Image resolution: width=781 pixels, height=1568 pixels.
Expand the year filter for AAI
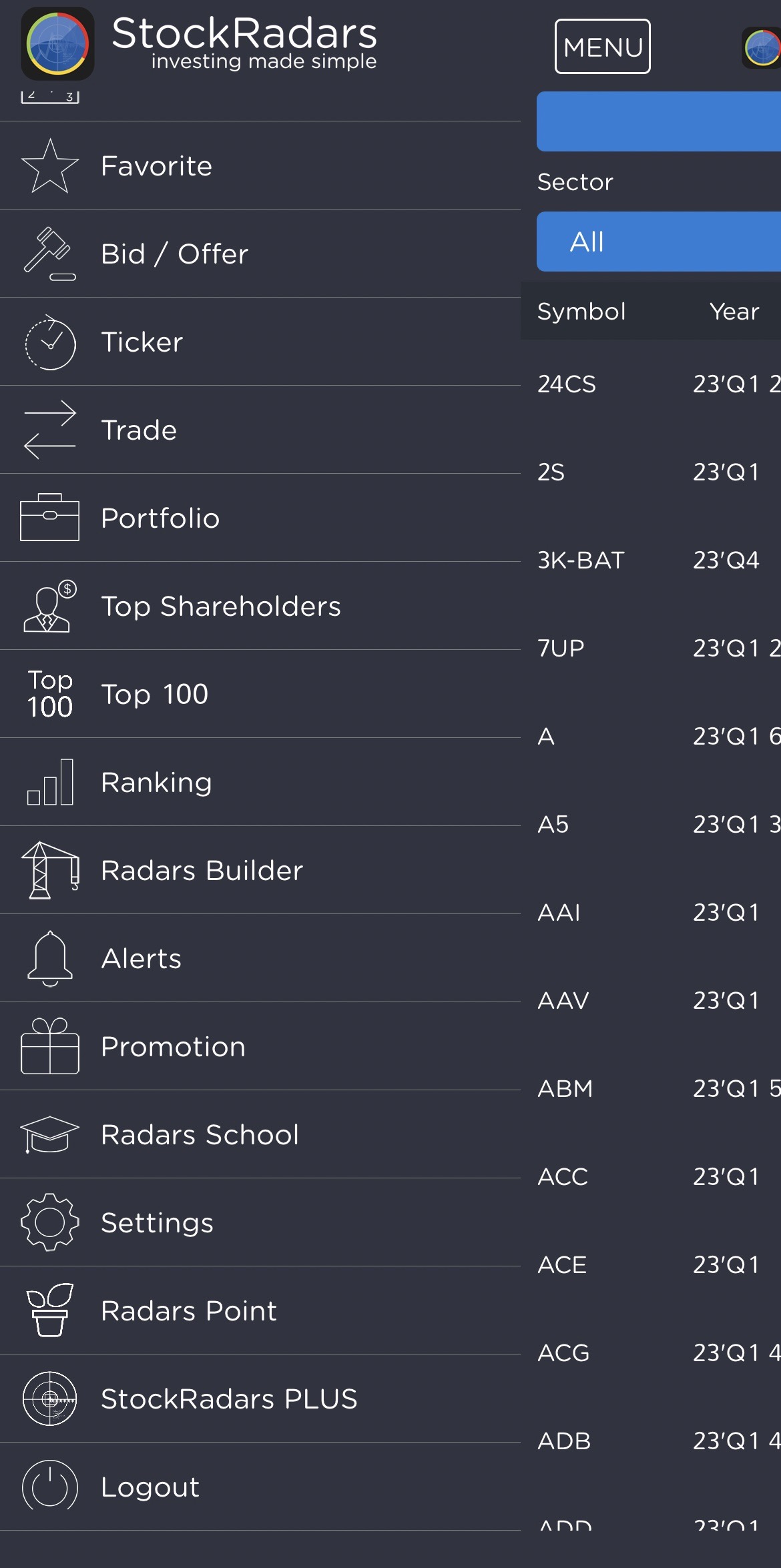click(728, 912)
